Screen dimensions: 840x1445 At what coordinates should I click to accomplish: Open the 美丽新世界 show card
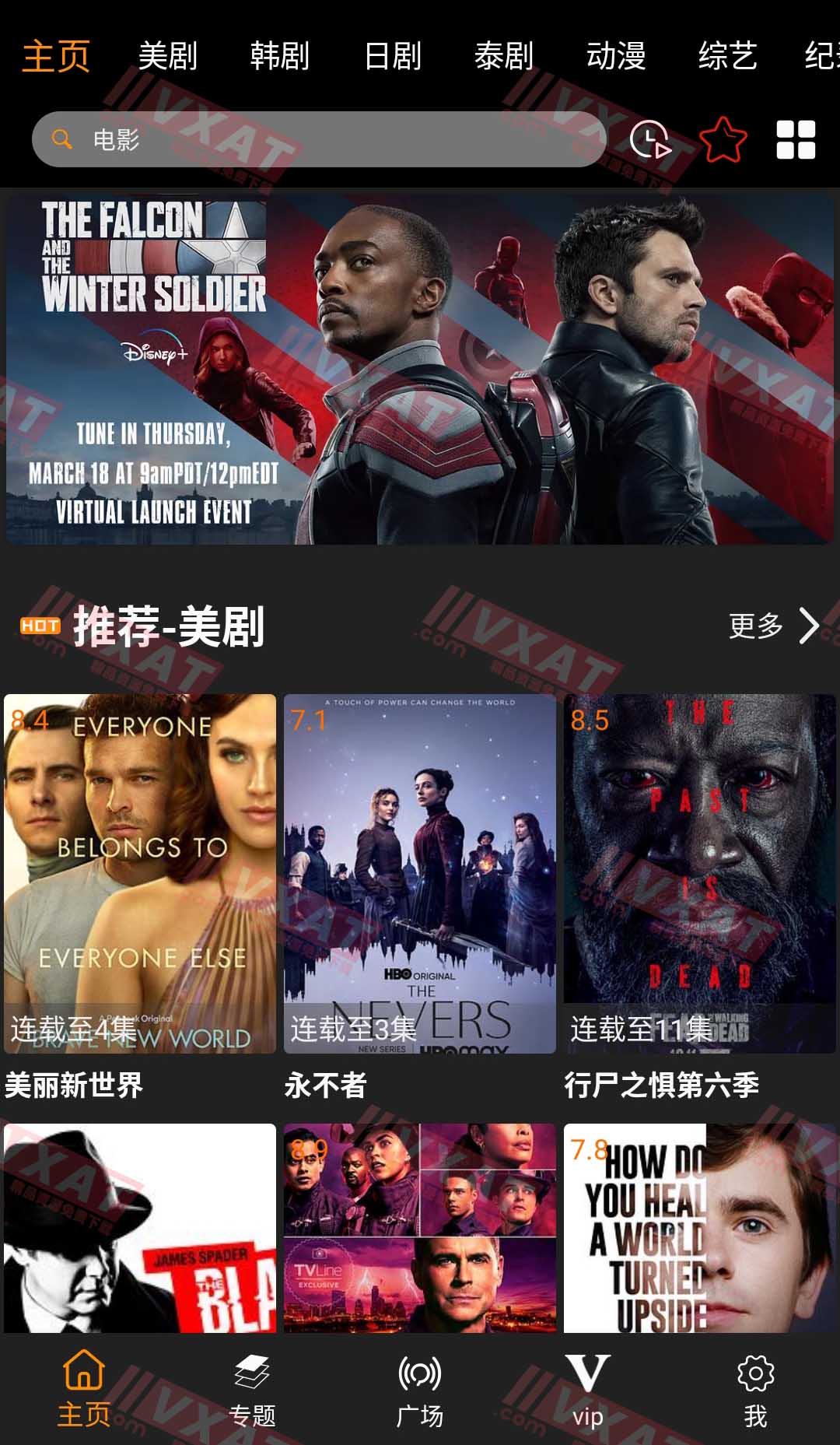pos(140,873)
